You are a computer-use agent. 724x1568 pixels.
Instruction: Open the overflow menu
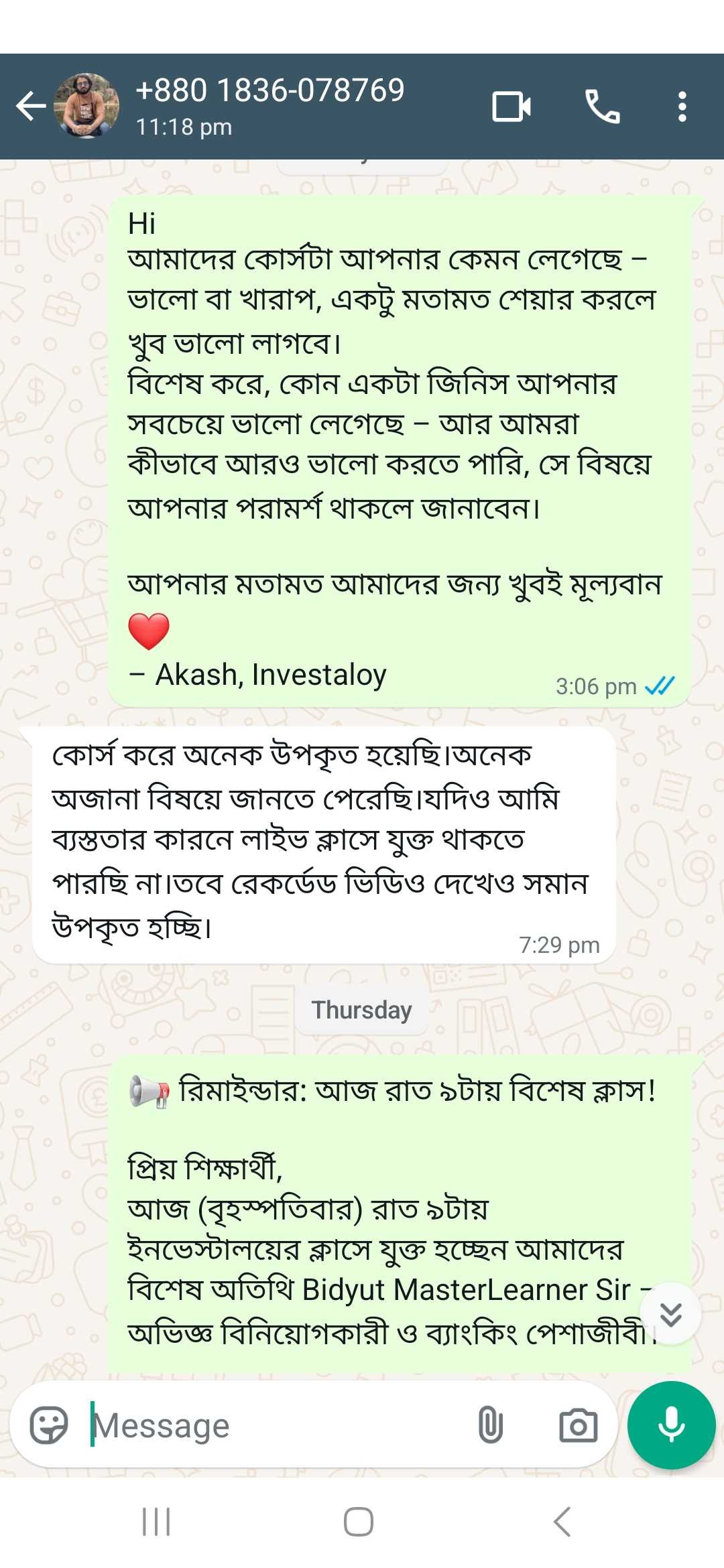(x=682, y=106)
